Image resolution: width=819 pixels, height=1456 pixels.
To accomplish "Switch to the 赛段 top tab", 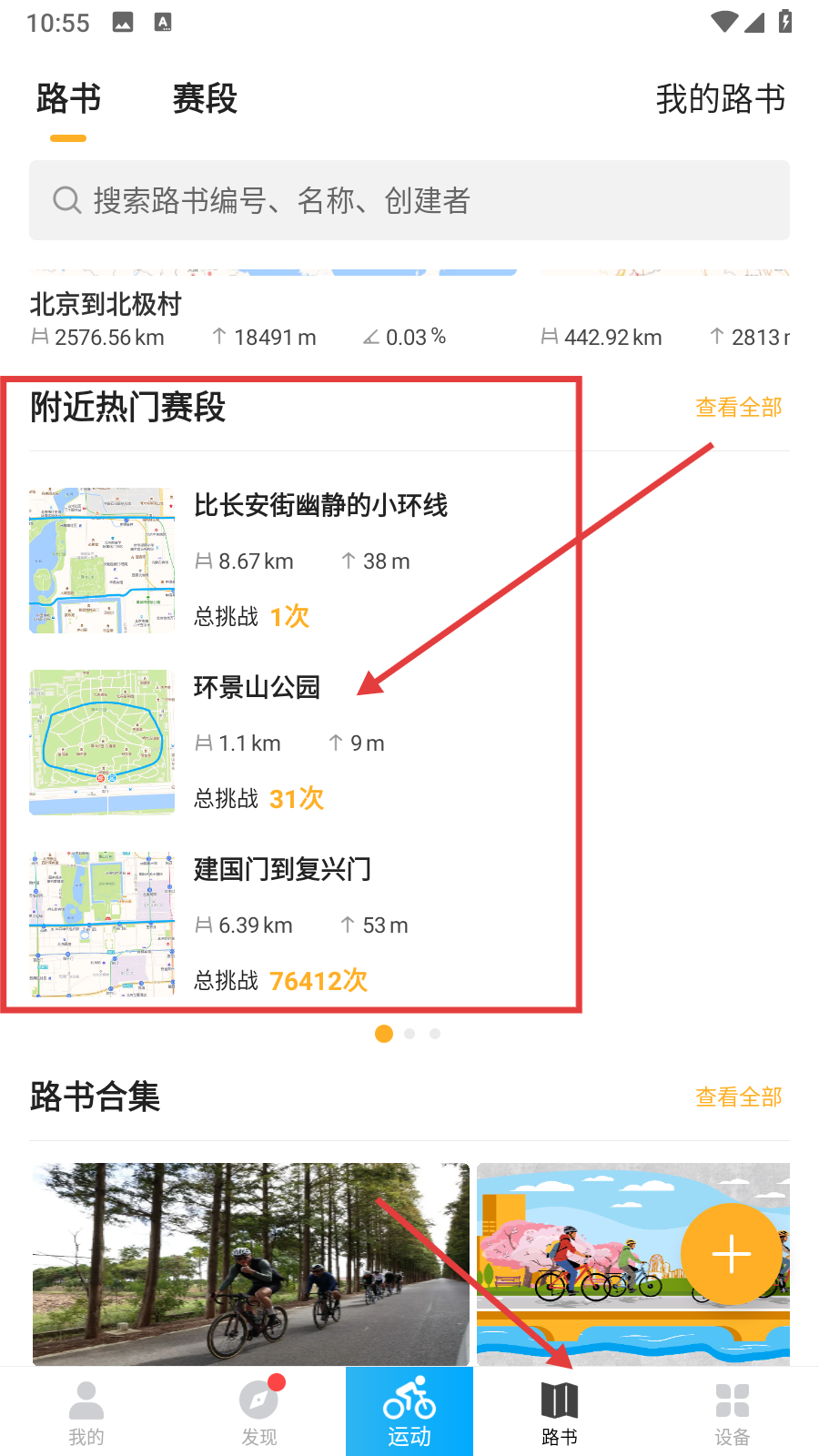I will coord(205,98).
